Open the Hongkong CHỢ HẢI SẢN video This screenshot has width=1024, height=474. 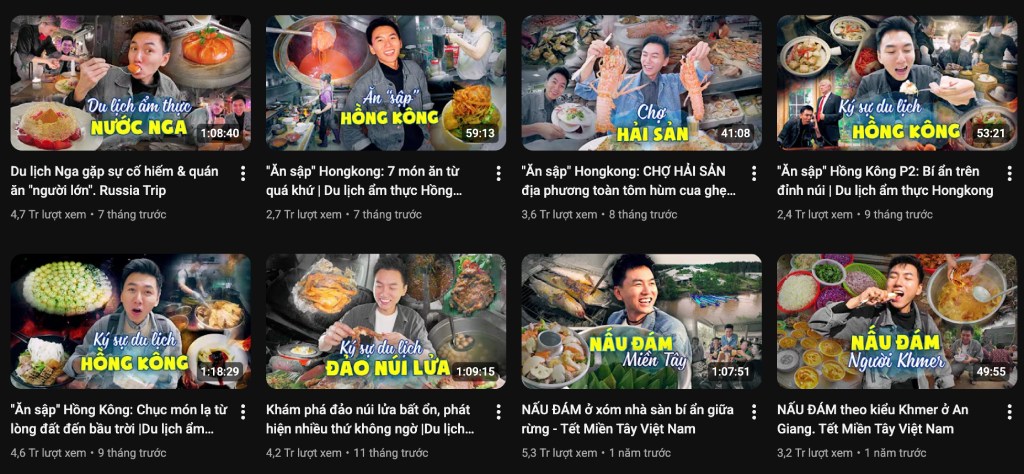click(641, 82)
